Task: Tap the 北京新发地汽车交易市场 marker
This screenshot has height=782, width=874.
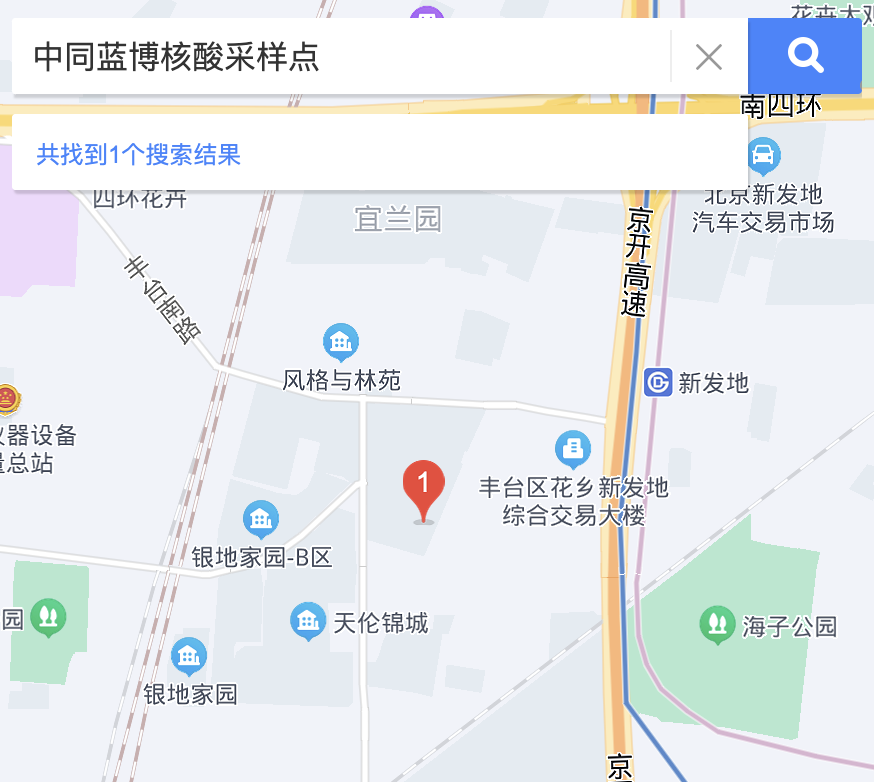Action: (x=763, y=155)
